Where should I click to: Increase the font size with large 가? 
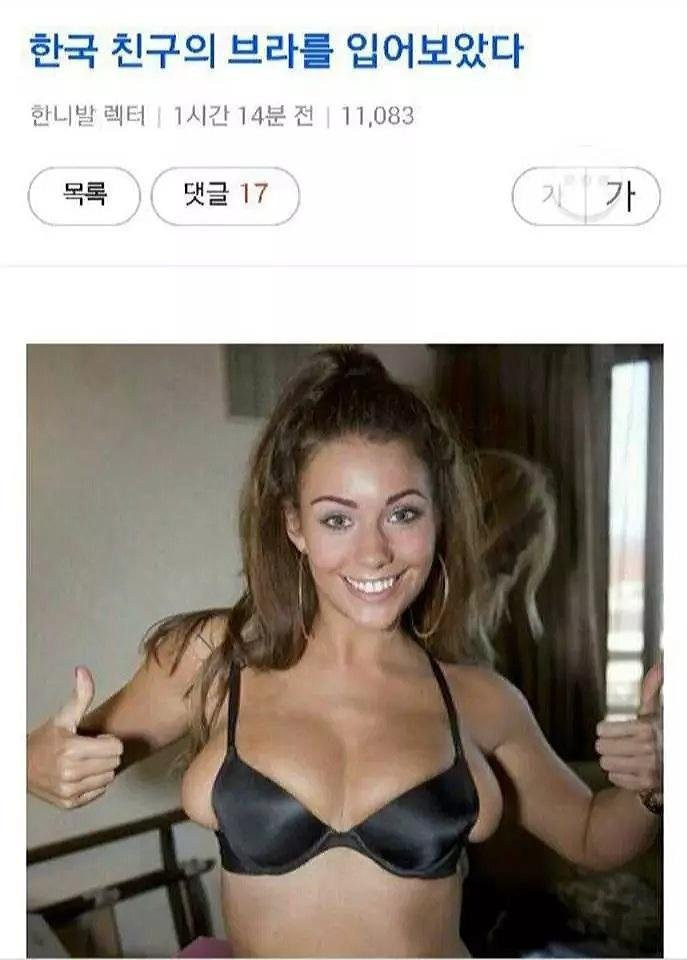click(621, 196)
